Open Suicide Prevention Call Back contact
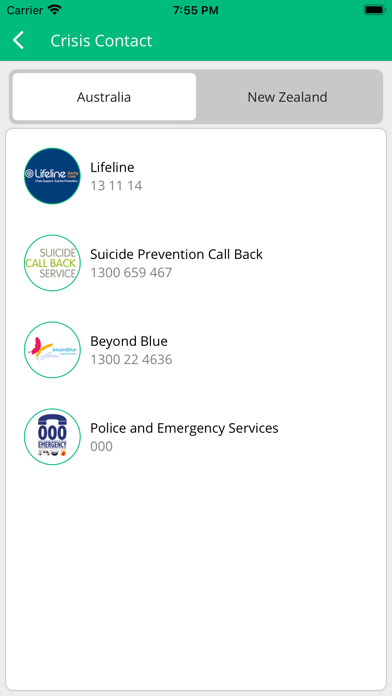This screenshot has width=392, height=696. pos(196,263)
